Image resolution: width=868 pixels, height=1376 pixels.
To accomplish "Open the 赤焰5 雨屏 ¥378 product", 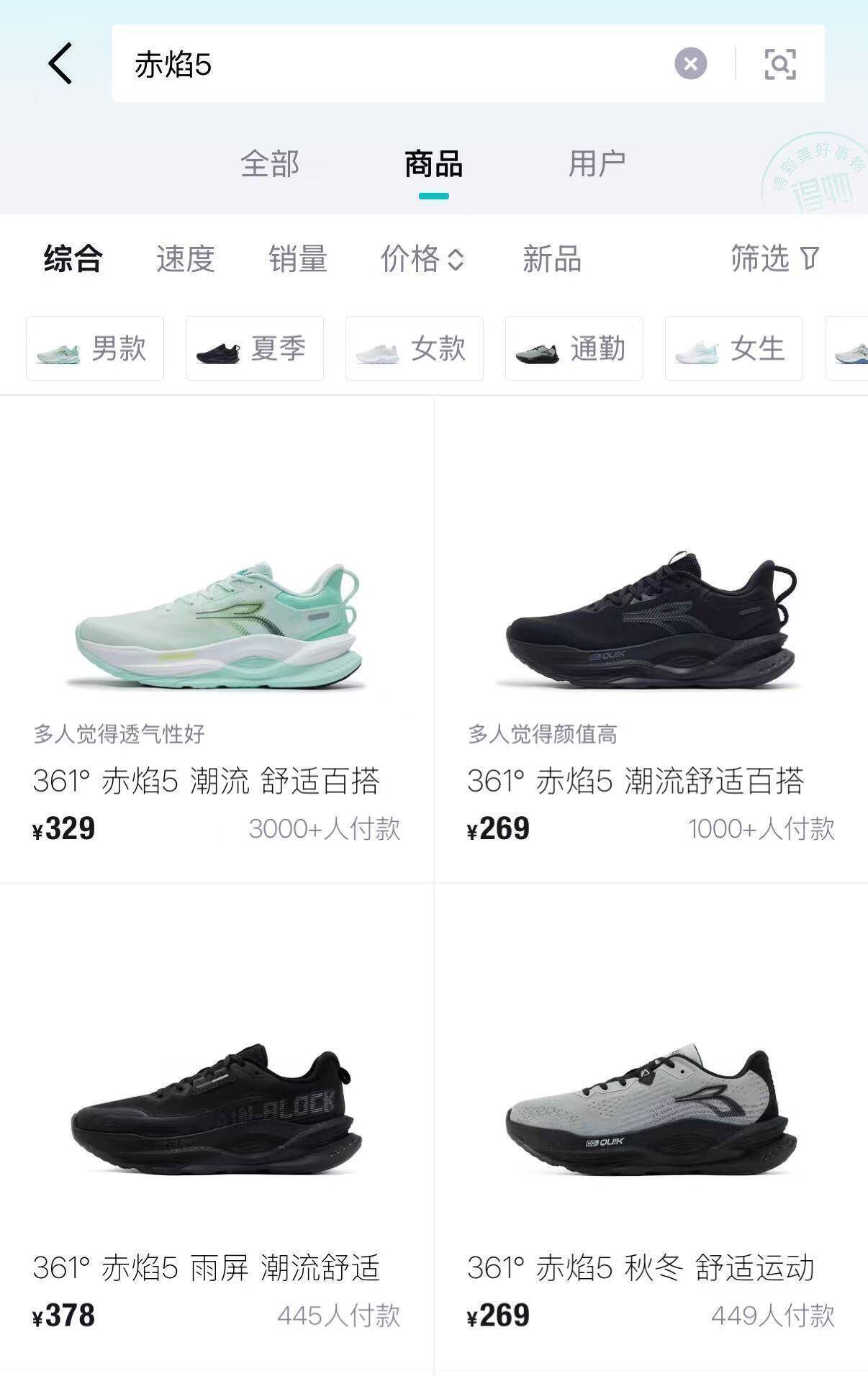I will point(216,1123).
